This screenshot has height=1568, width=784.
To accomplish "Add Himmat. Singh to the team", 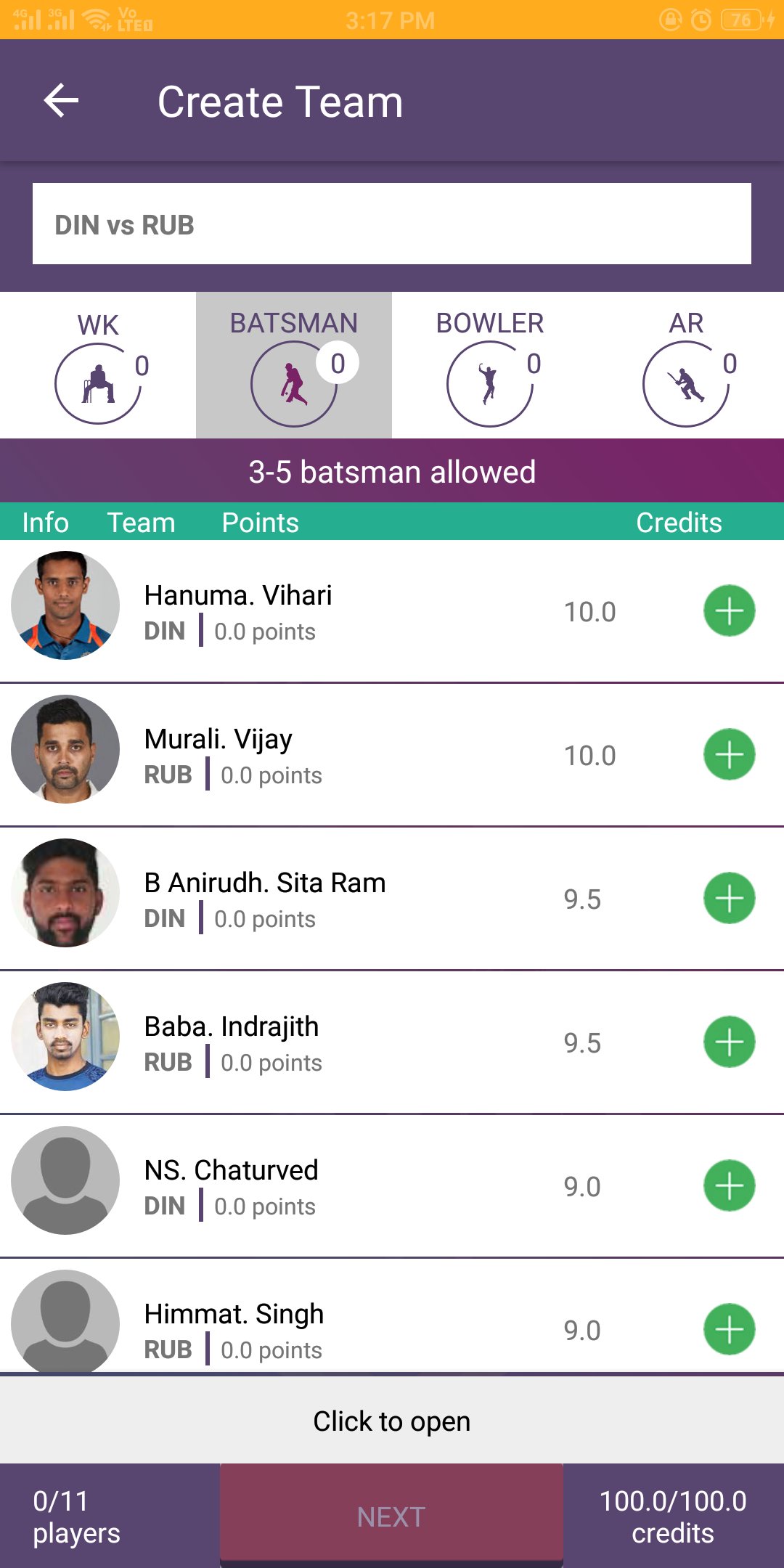I will click(x=729, y=1329).
